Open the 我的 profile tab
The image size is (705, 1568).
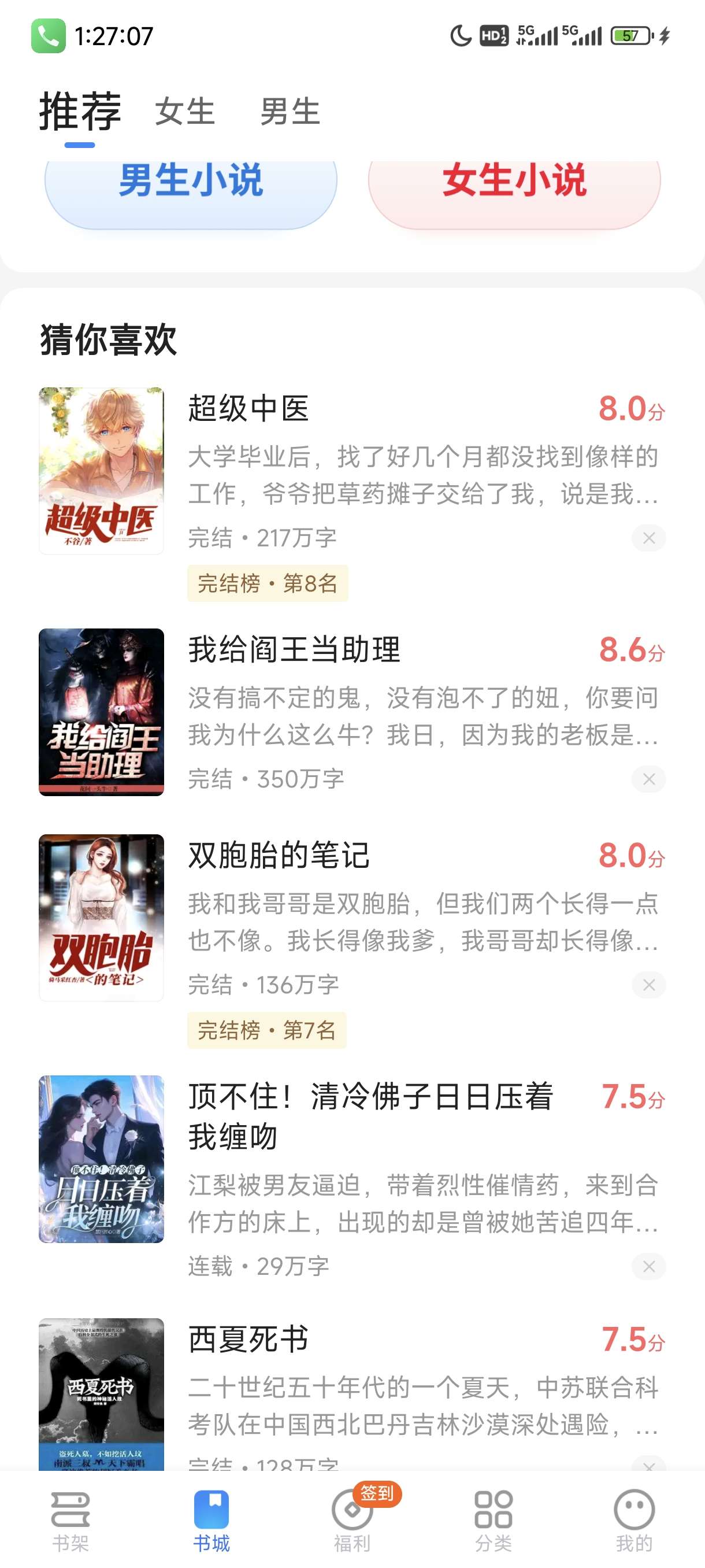tap(634, 1520)
